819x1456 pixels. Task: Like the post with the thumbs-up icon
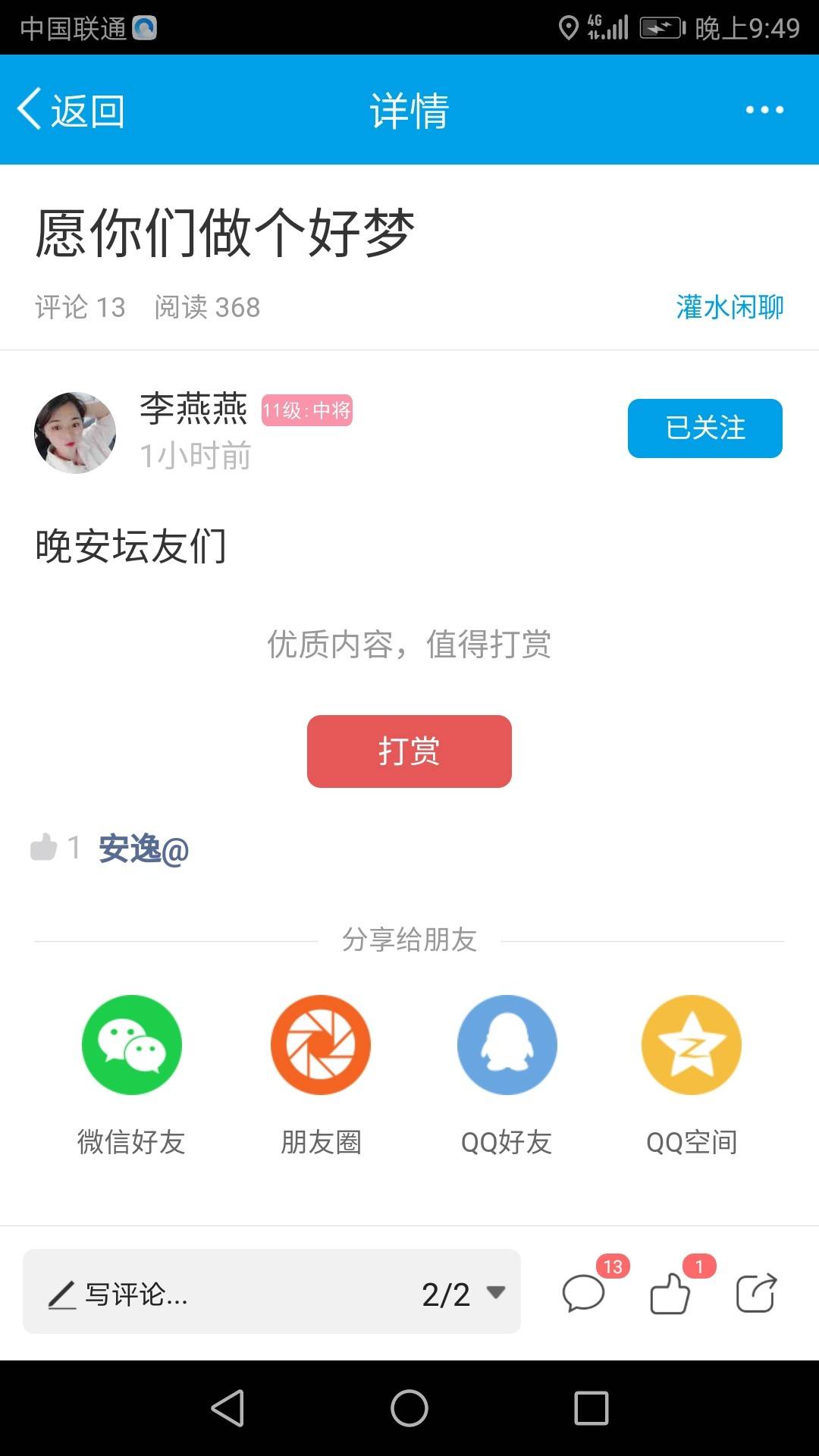tap(670, 1292)
